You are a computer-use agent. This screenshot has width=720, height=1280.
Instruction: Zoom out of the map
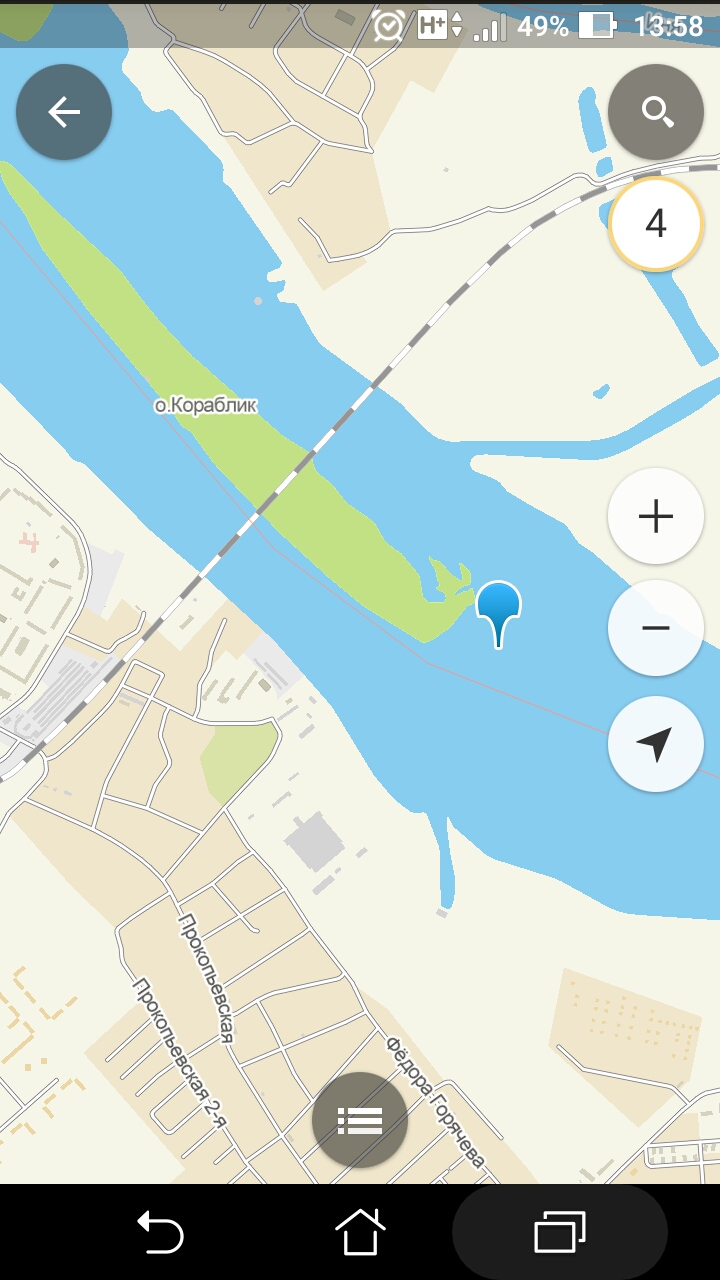tap(656, 628)
